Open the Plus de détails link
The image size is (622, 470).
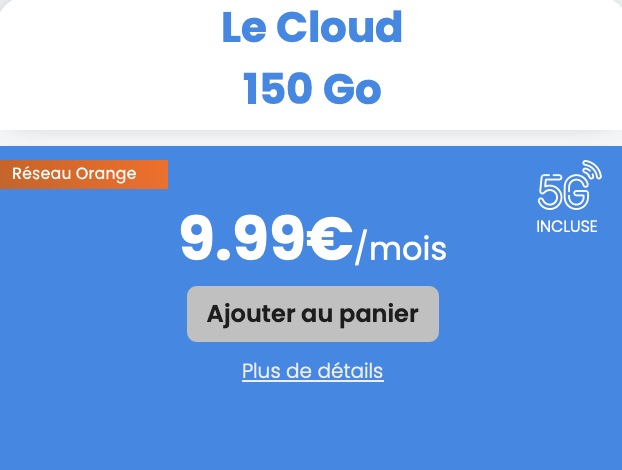click(312, 371)
